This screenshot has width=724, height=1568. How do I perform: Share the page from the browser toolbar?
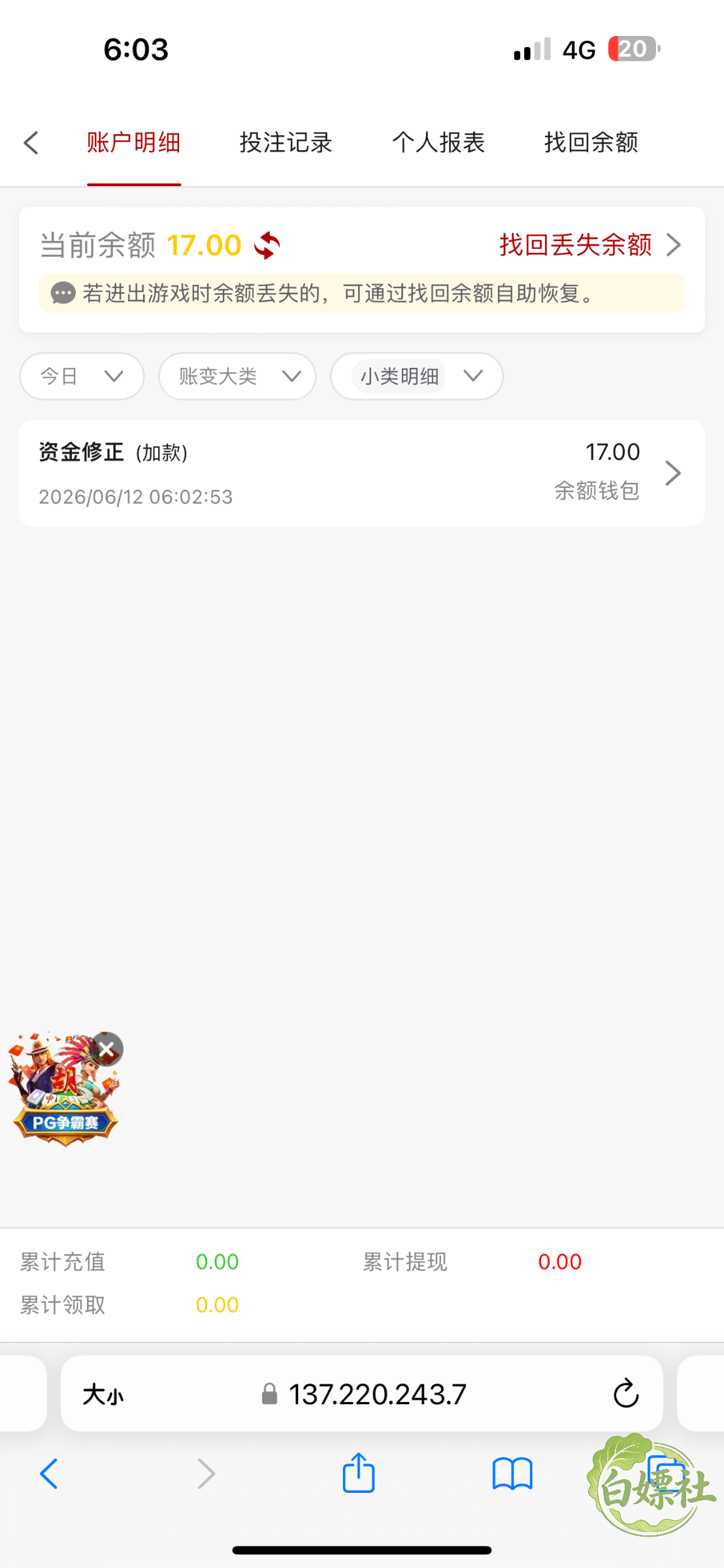click(359, 1473)
